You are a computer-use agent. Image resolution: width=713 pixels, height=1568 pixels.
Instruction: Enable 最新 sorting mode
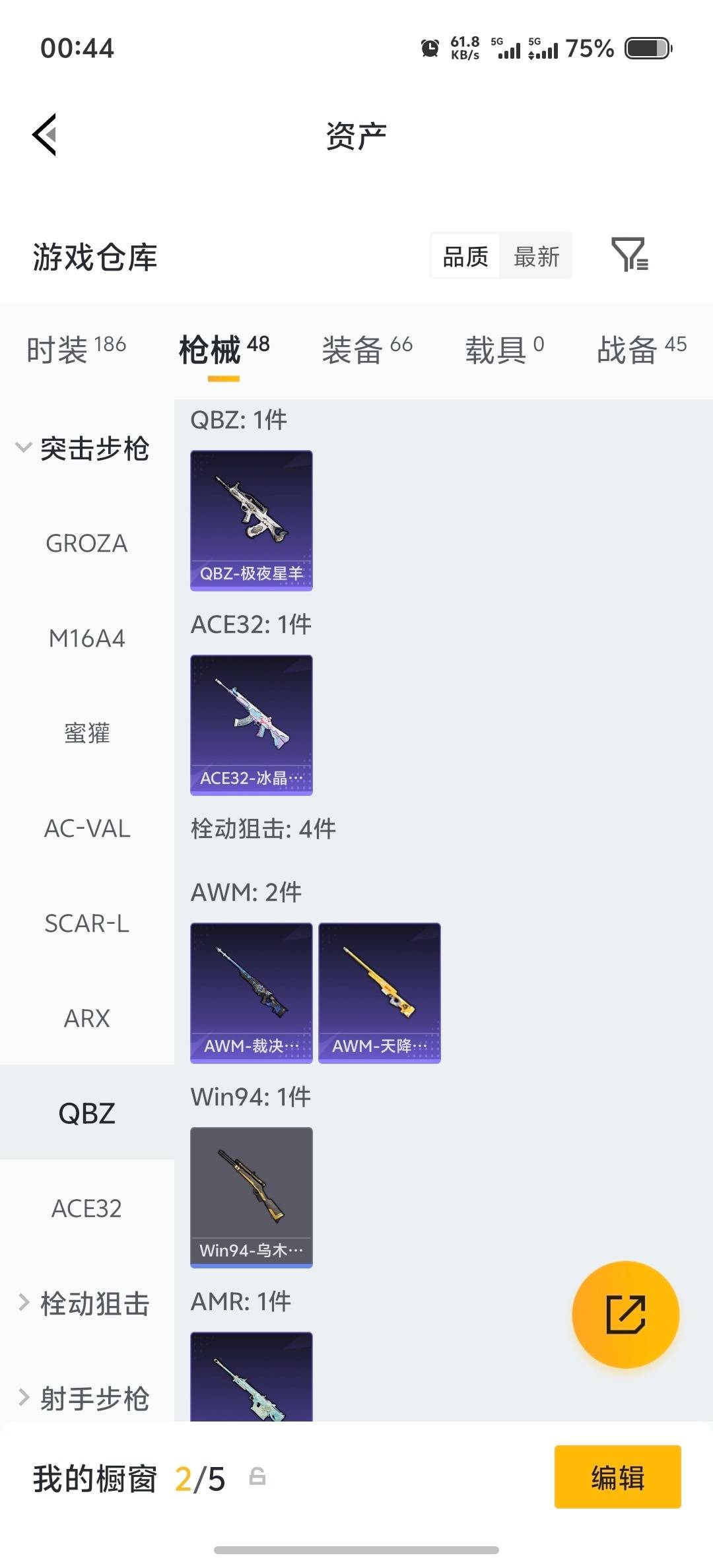[537, 256]
